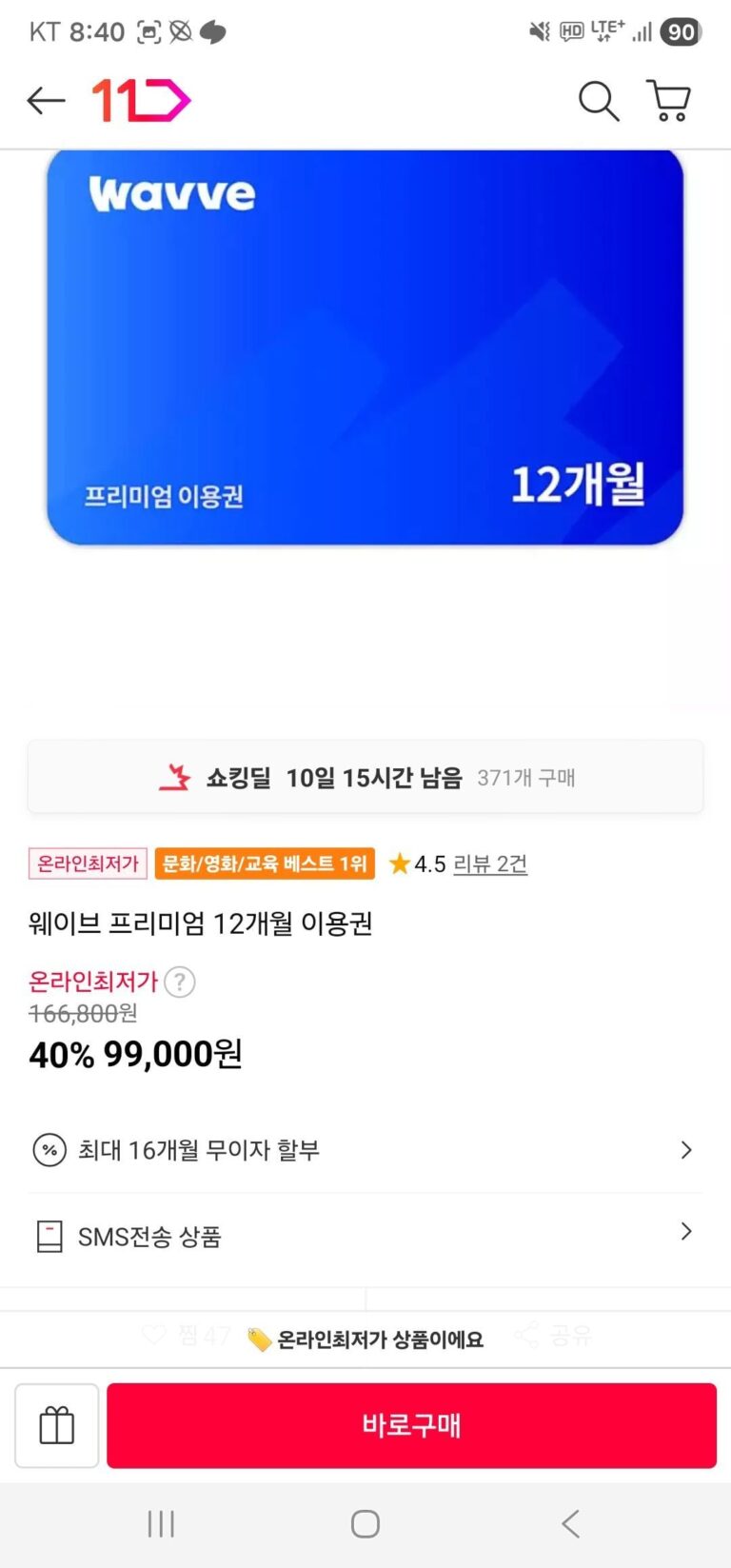View the Wavve 12개월 product image
This screenshot has height=1568, width=731.
(x=365, y=347)
